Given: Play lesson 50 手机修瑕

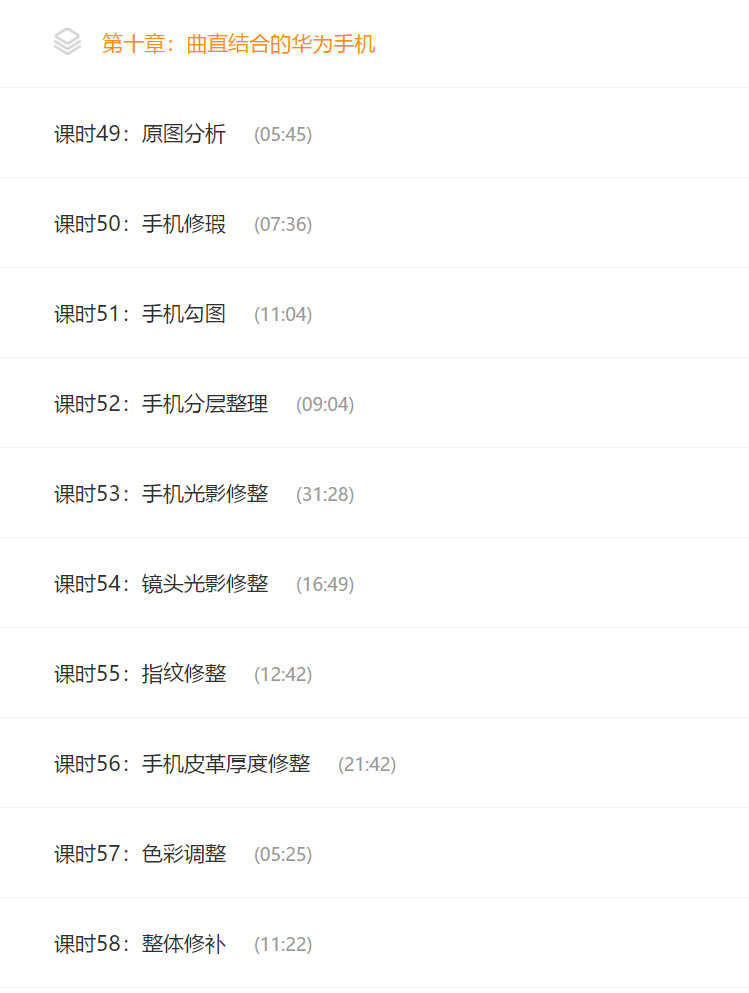Looking at the screenshot, I should point(140,224).
